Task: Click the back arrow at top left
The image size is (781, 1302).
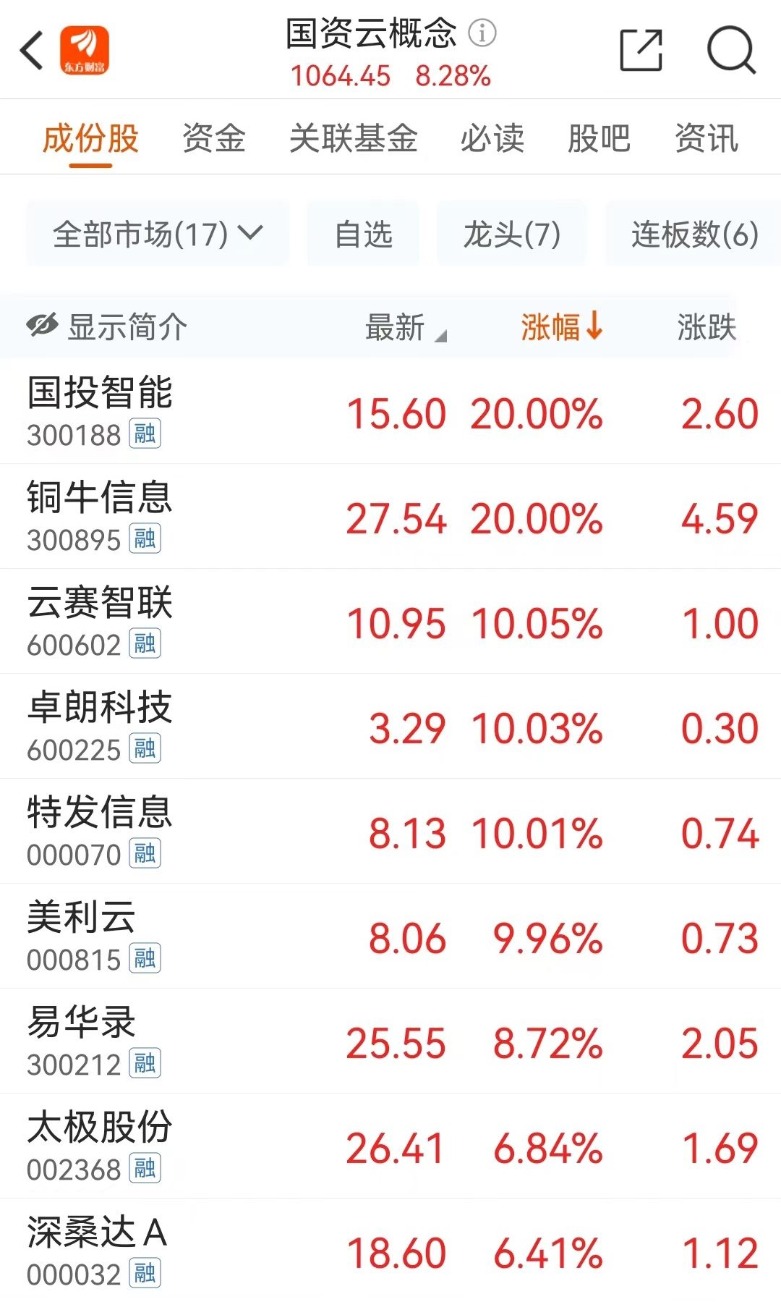Action: pyautogui.click(x=30, y=48)
